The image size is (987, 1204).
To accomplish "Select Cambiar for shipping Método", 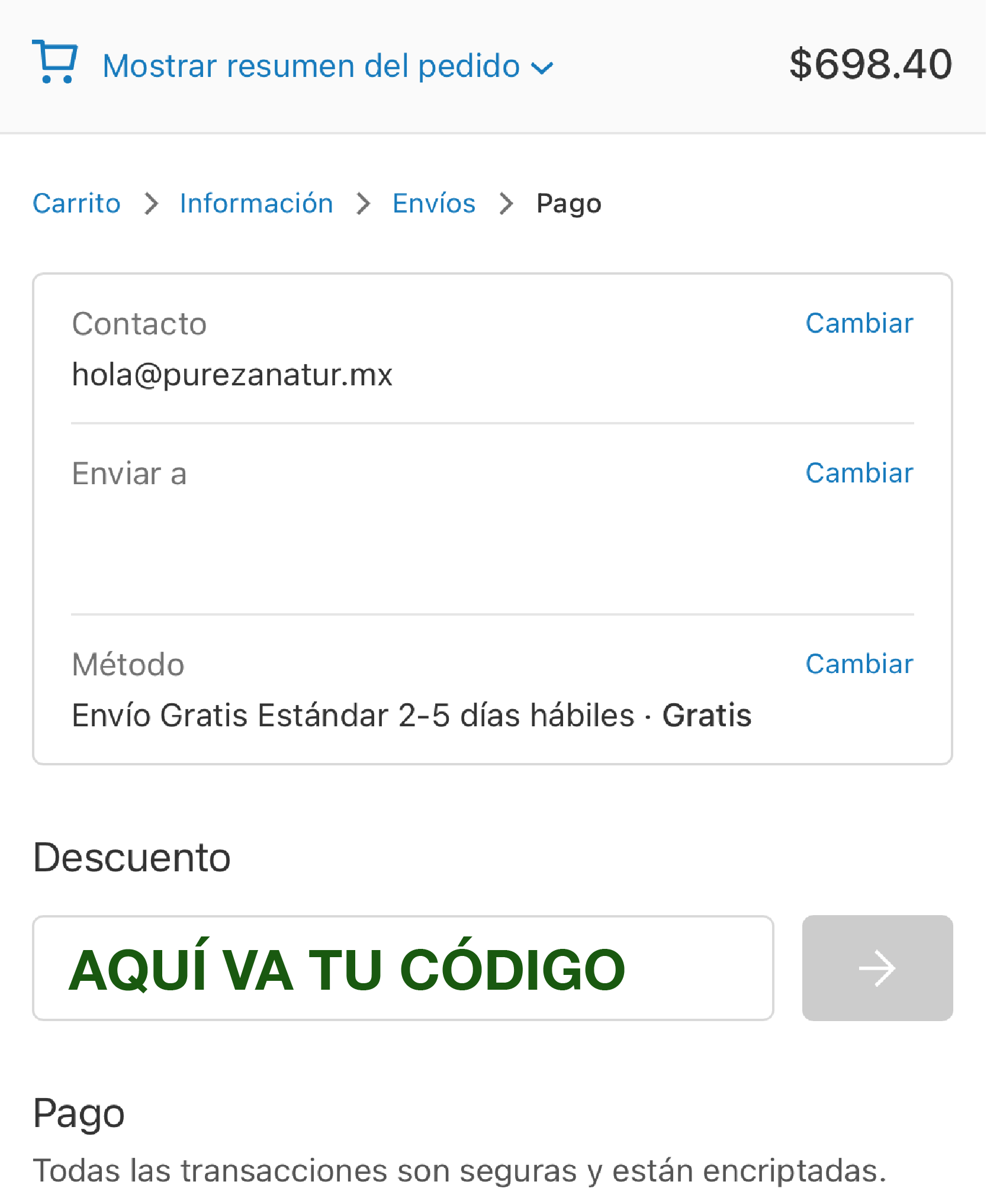I will (859, 665).
